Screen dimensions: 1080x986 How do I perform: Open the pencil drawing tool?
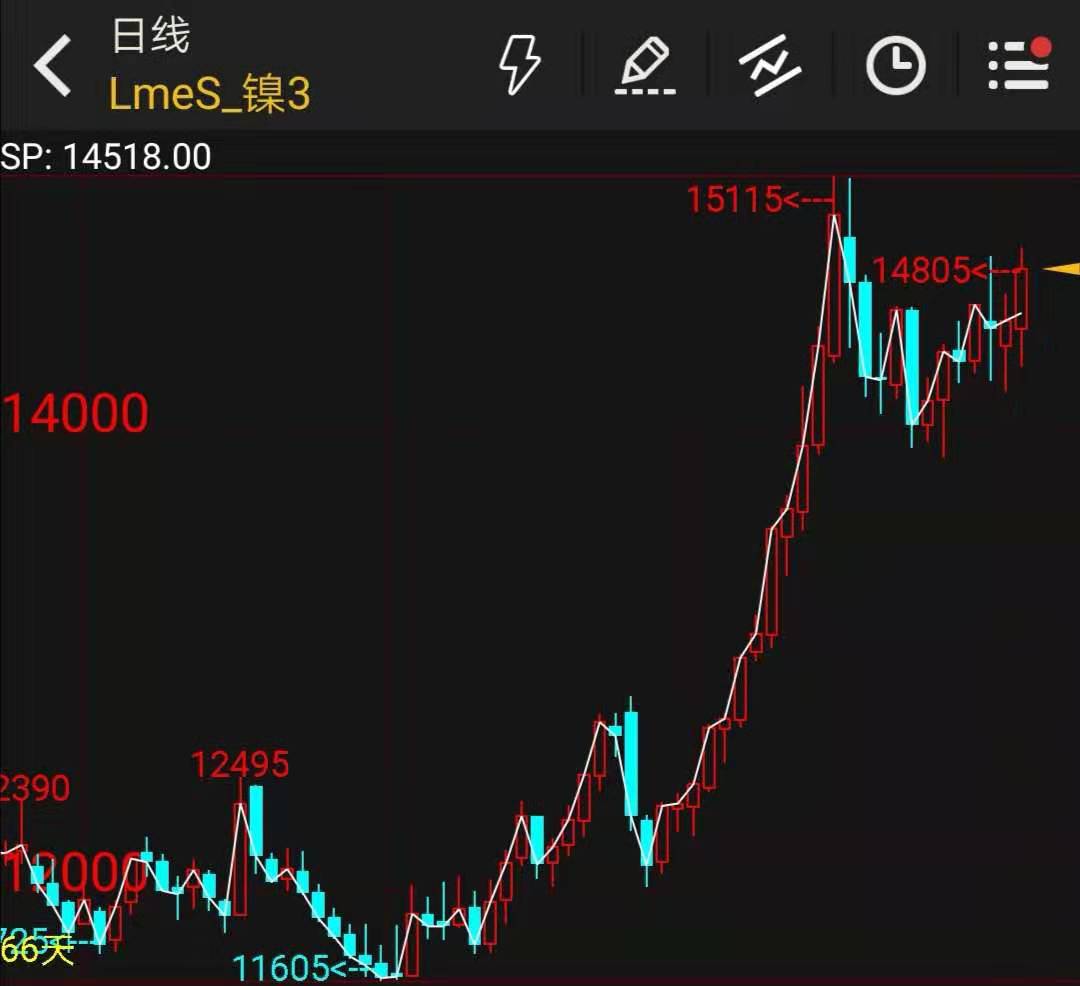644,66
